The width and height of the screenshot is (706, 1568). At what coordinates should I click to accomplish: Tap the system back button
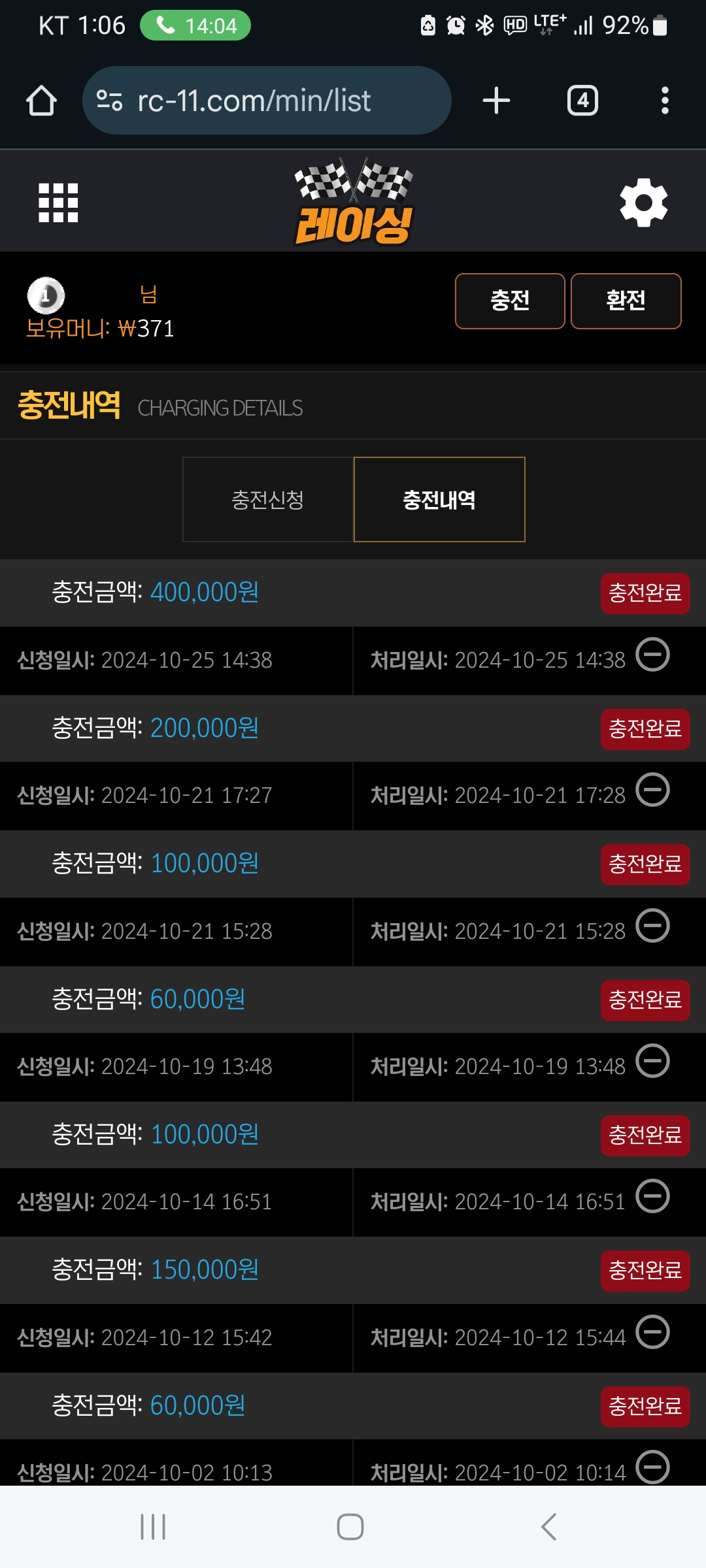pyautogui.click(x=549, y=1527)
